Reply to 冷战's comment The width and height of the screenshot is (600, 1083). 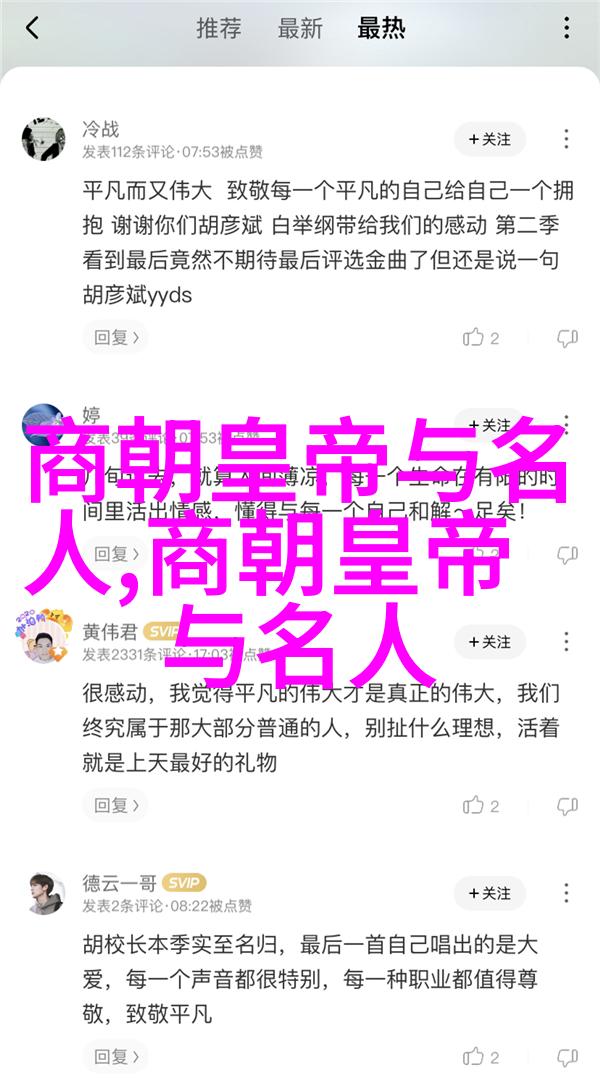coord(115,338)
